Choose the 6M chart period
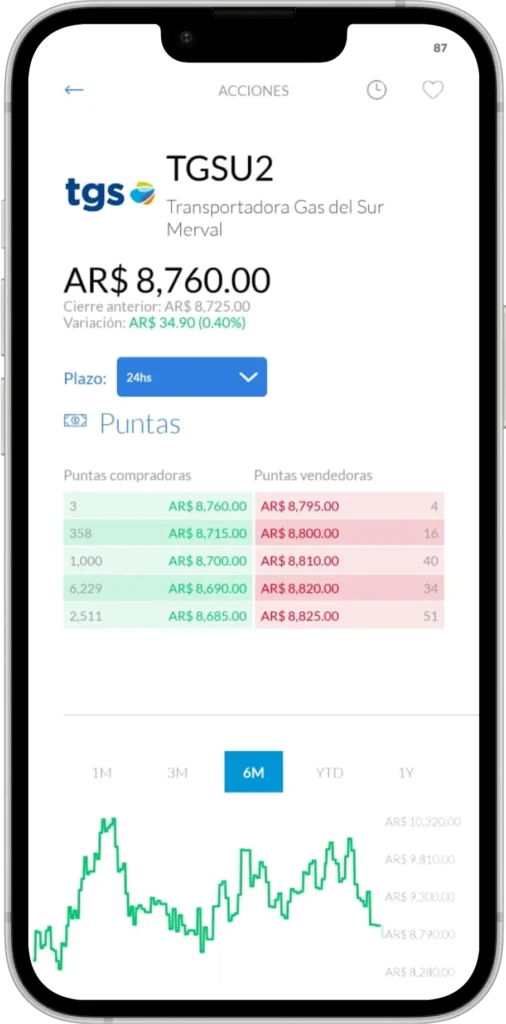 click(253, 772)
